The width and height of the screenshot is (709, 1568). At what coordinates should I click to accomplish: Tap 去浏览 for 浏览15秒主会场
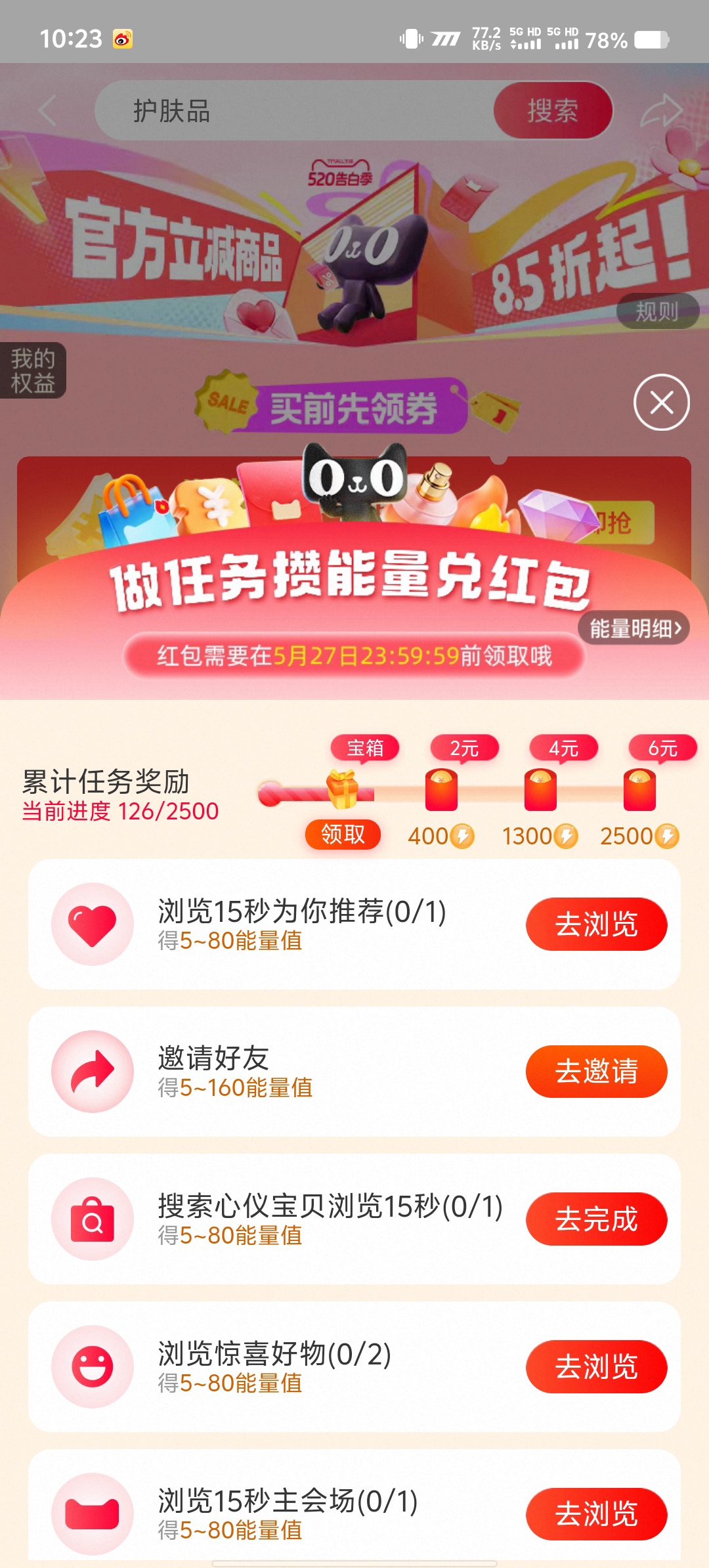pyautogui.click(x=596, y=1514)
